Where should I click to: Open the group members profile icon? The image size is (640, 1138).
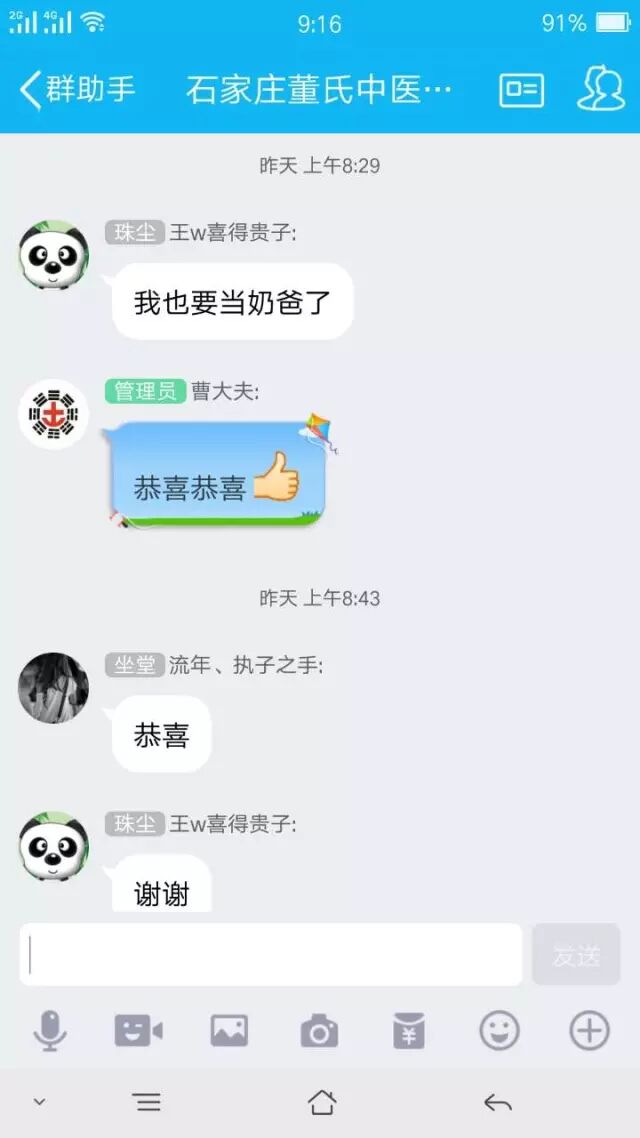click(601, 89)
